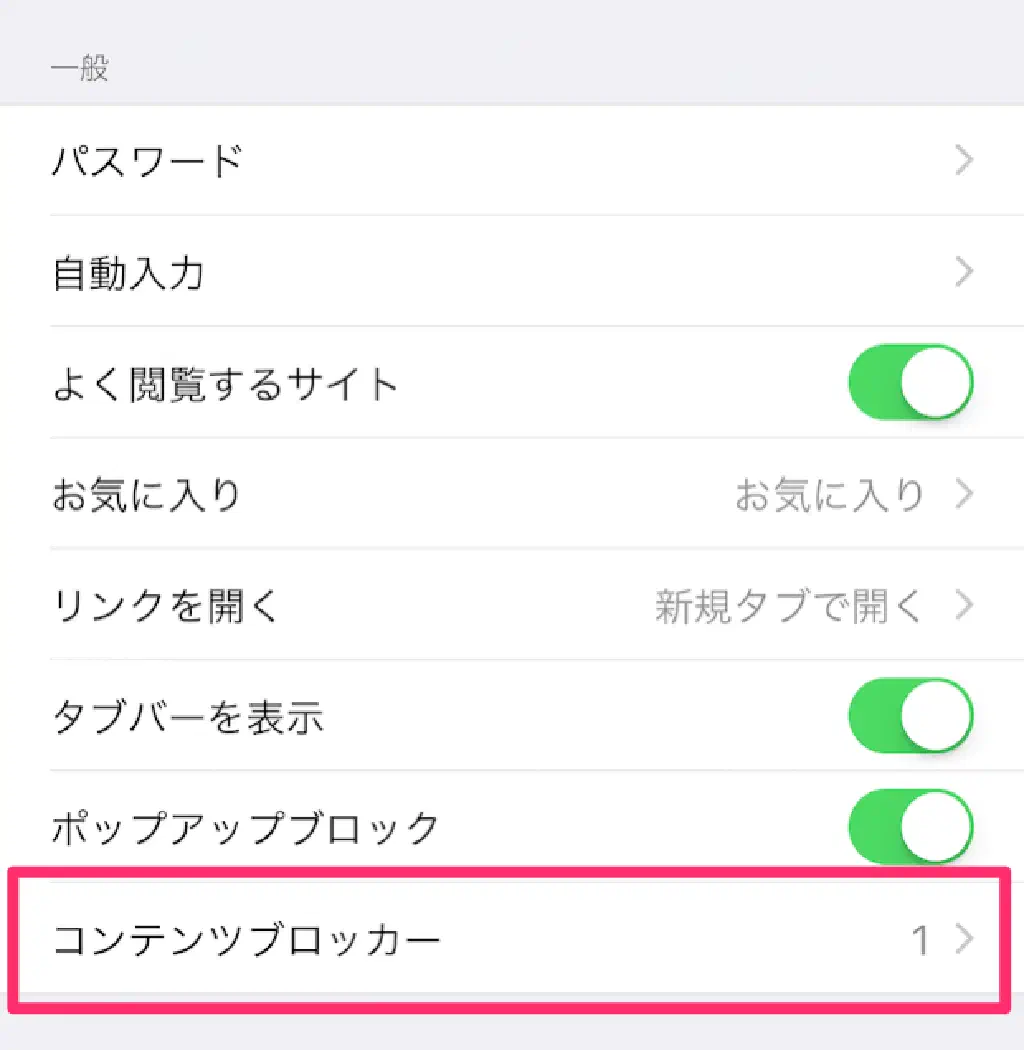This screenshot has width=1024, height=1050.
Task: Open the 自動入力 settings row
Action: click(x=510, y=272)
